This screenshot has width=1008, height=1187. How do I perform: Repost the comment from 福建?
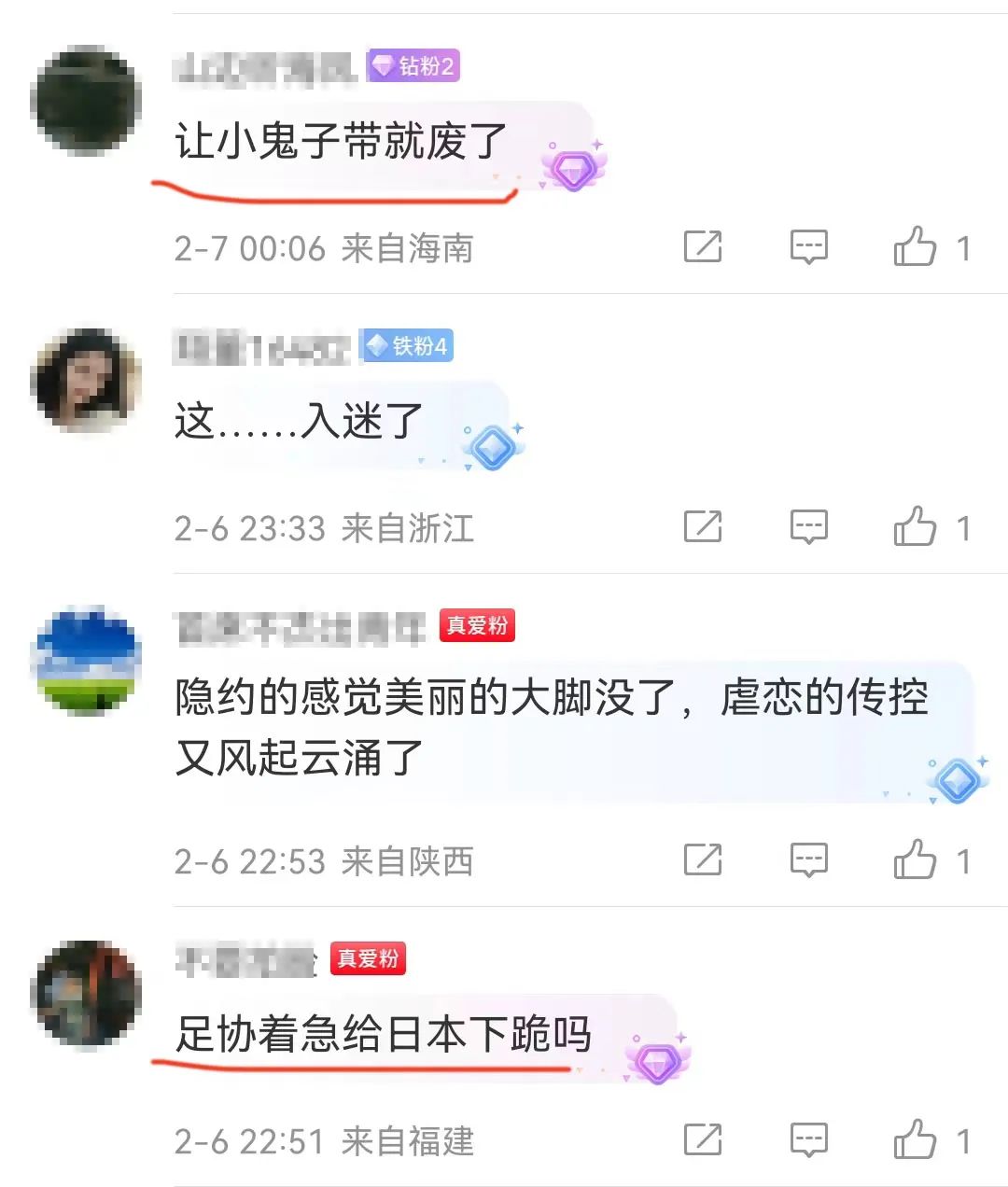pos(703,1139)
